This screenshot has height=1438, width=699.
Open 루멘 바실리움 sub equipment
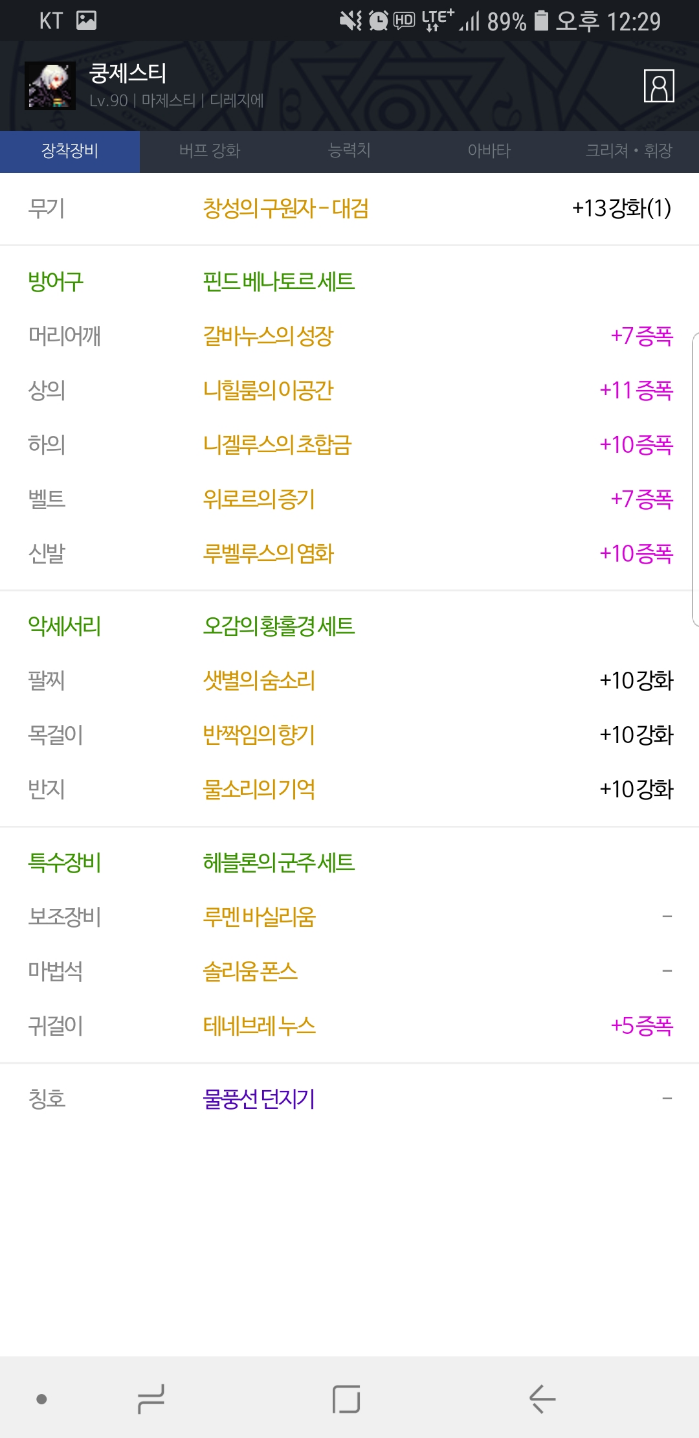[259, 916]
